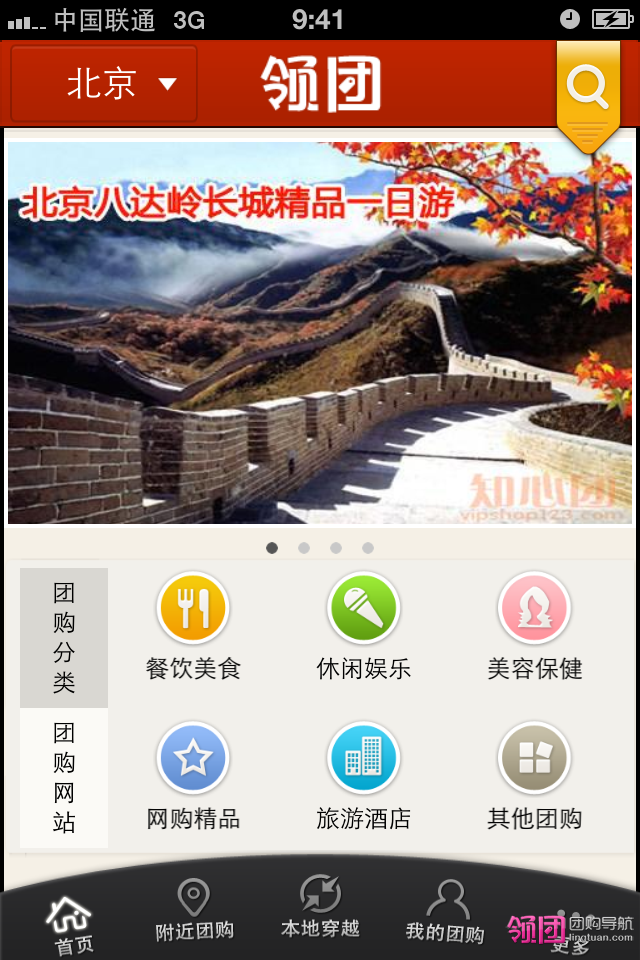Select the 团购分类 side tab

64,638
